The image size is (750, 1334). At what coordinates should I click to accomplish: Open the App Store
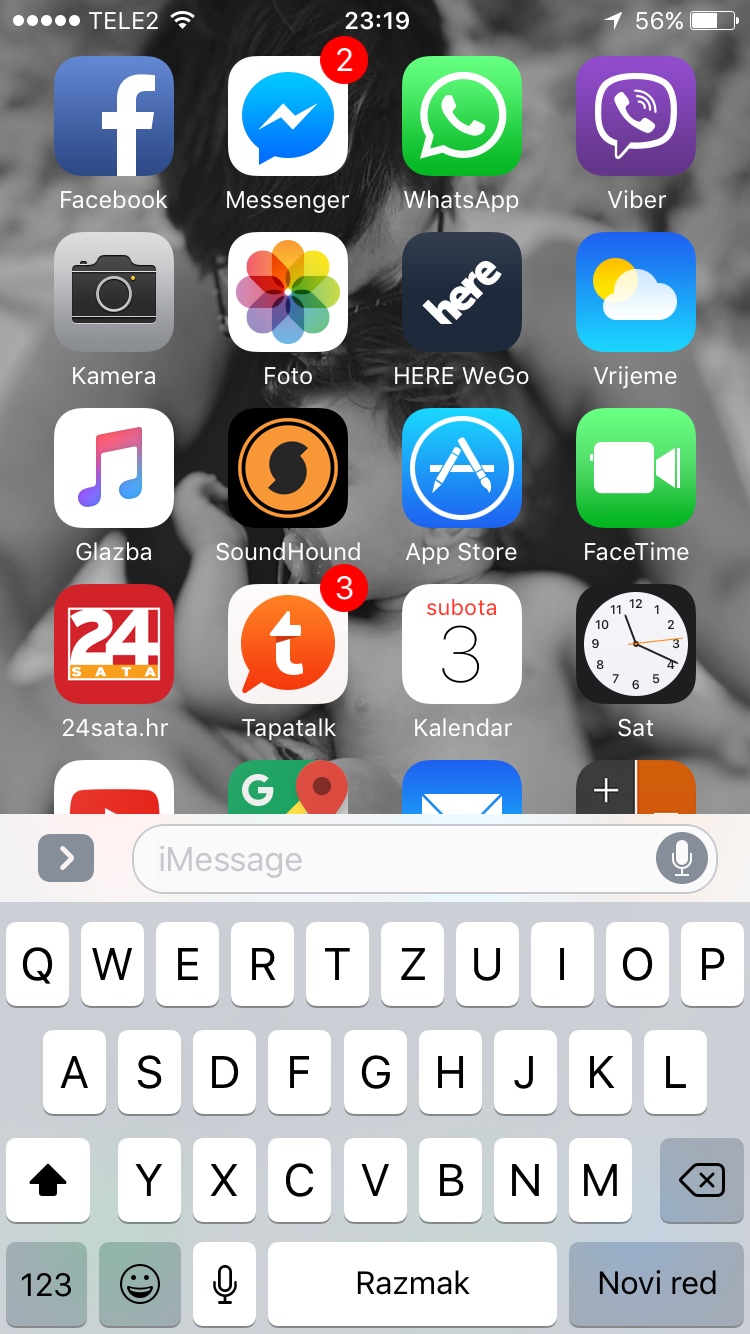click(x=461, y=468)
